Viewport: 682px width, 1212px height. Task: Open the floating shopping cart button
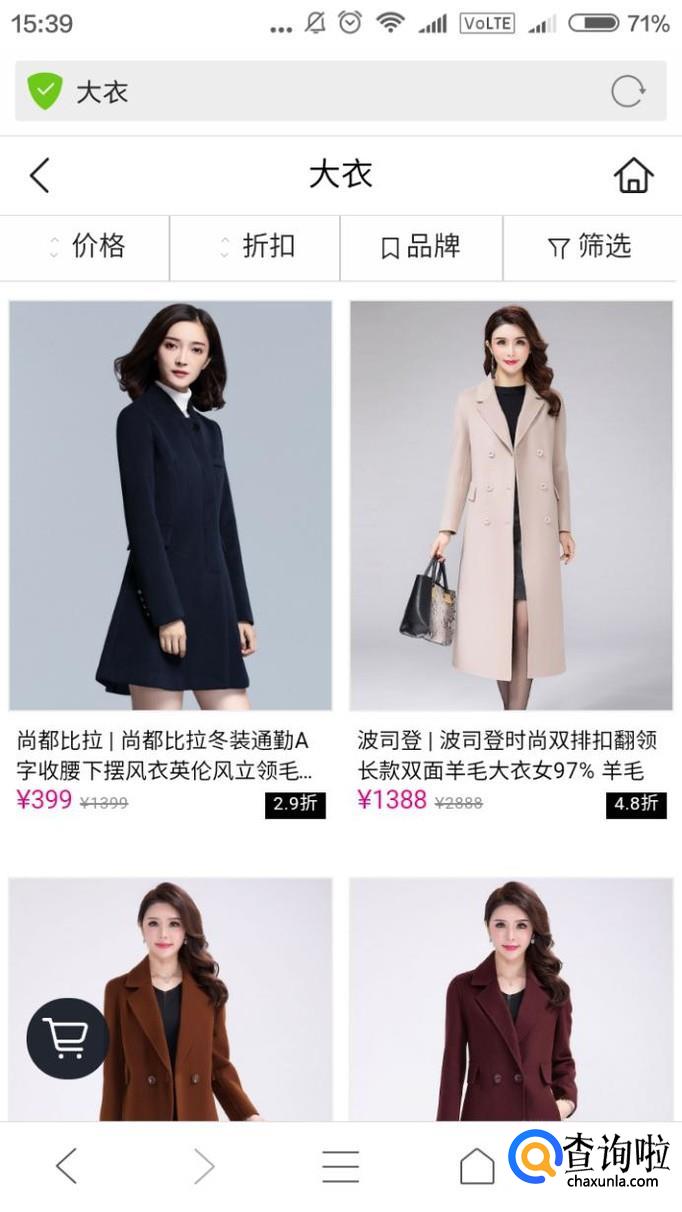pos(68,1038)
